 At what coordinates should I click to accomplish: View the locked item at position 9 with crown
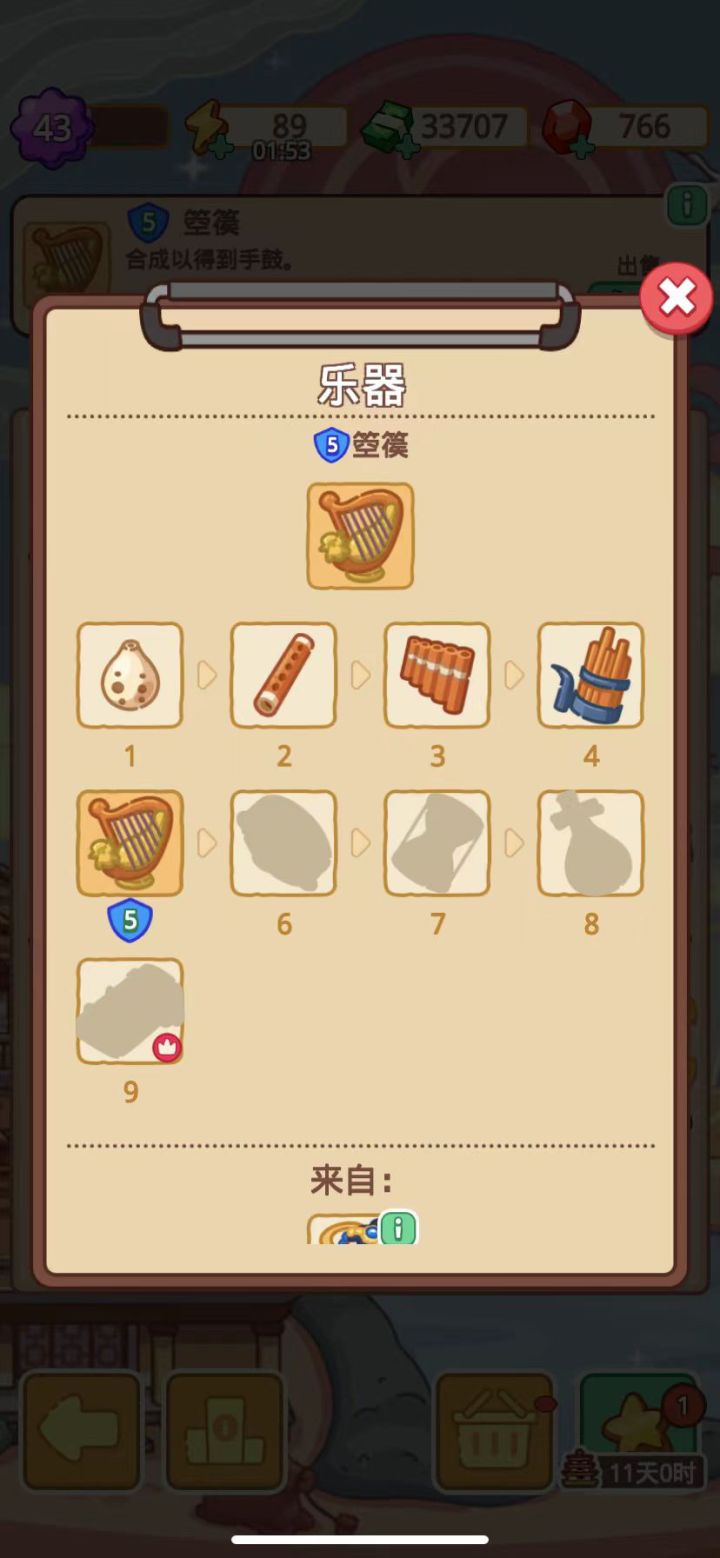(129, 1010)
